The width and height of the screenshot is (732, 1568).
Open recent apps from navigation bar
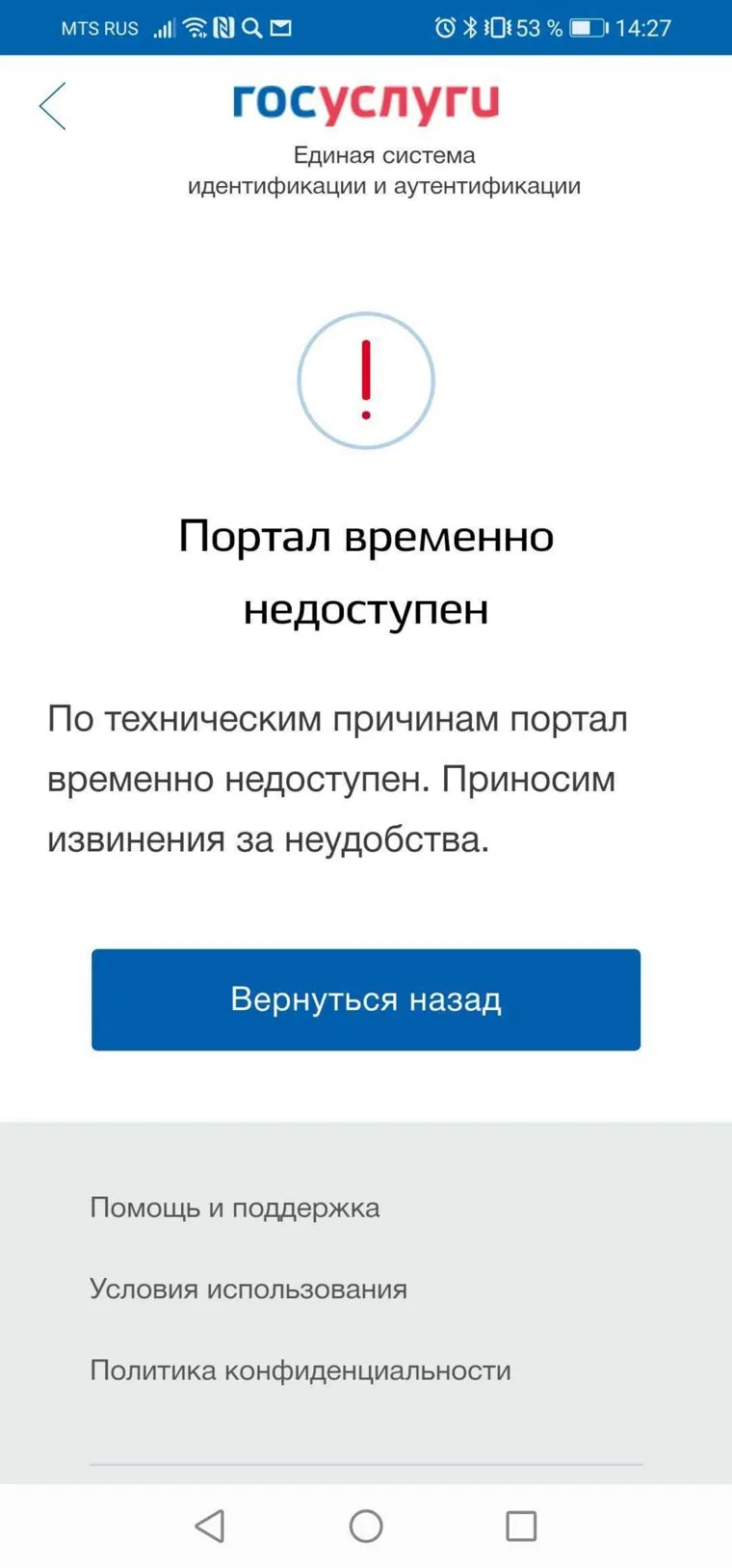[x=521, y=1526]
